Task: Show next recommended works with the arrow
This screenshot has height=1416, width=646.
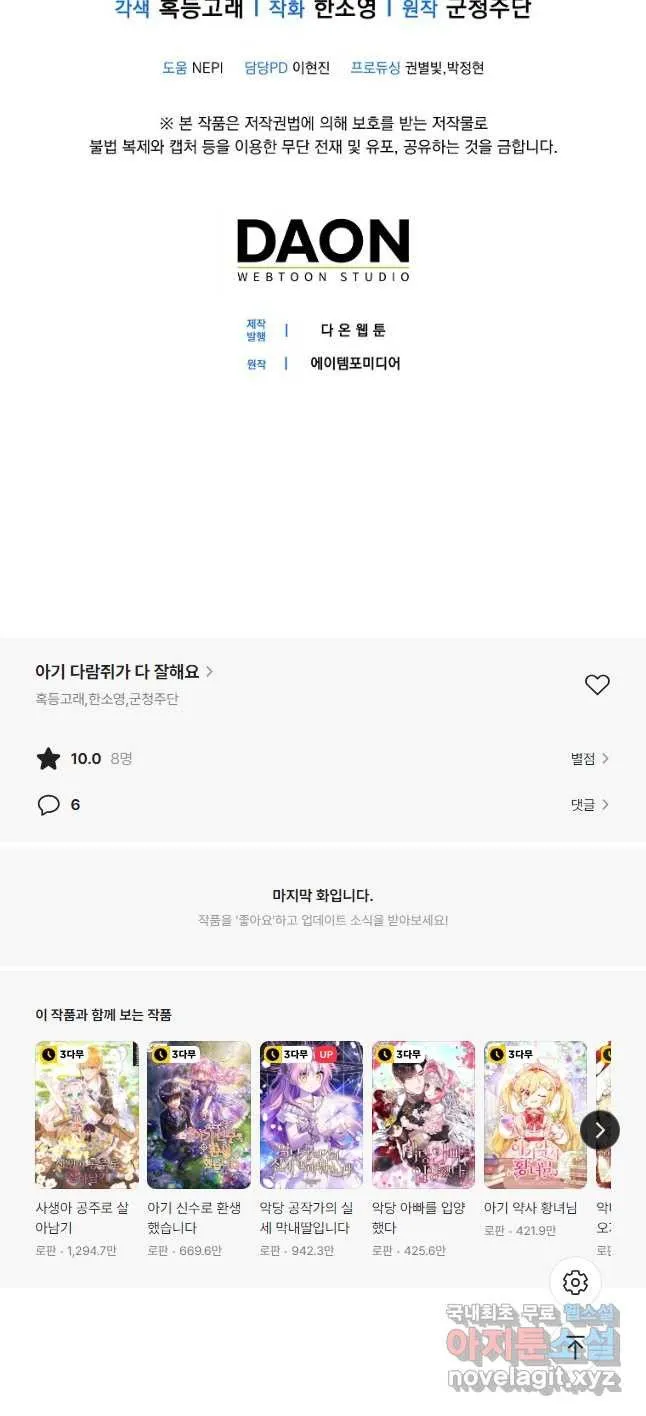Action: pyautogui.click(x=600, y=1130)
